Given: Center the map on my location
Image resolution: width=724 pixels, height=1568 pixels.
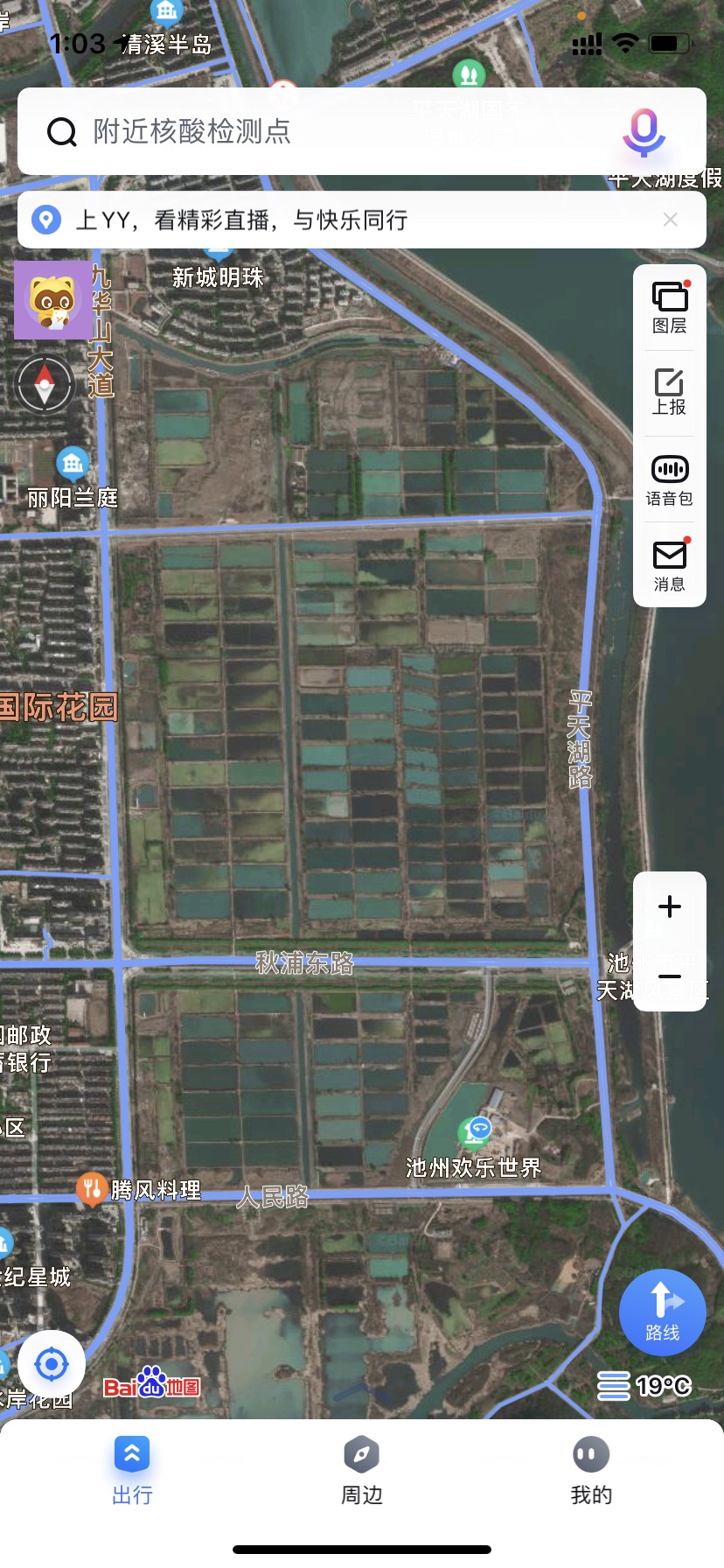Looking at the screenshot, I should click(52, 1364).
